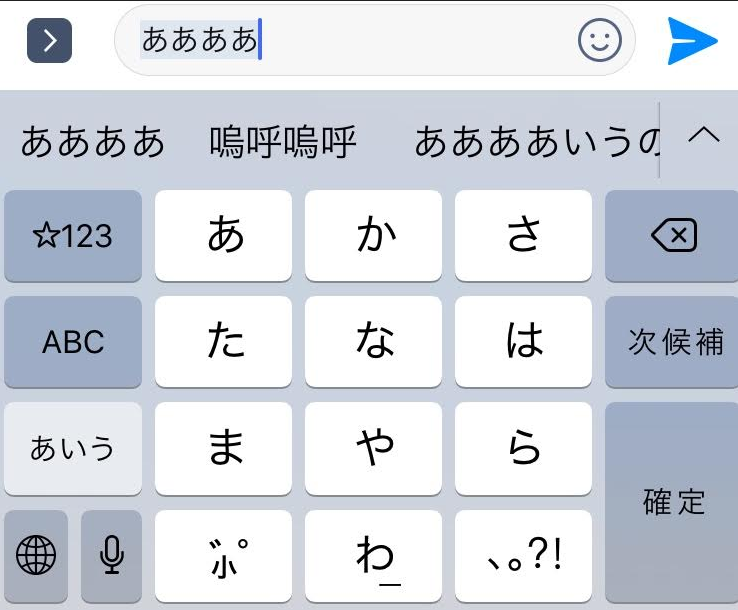Tap the あいう kana mode key

point(72,448)
